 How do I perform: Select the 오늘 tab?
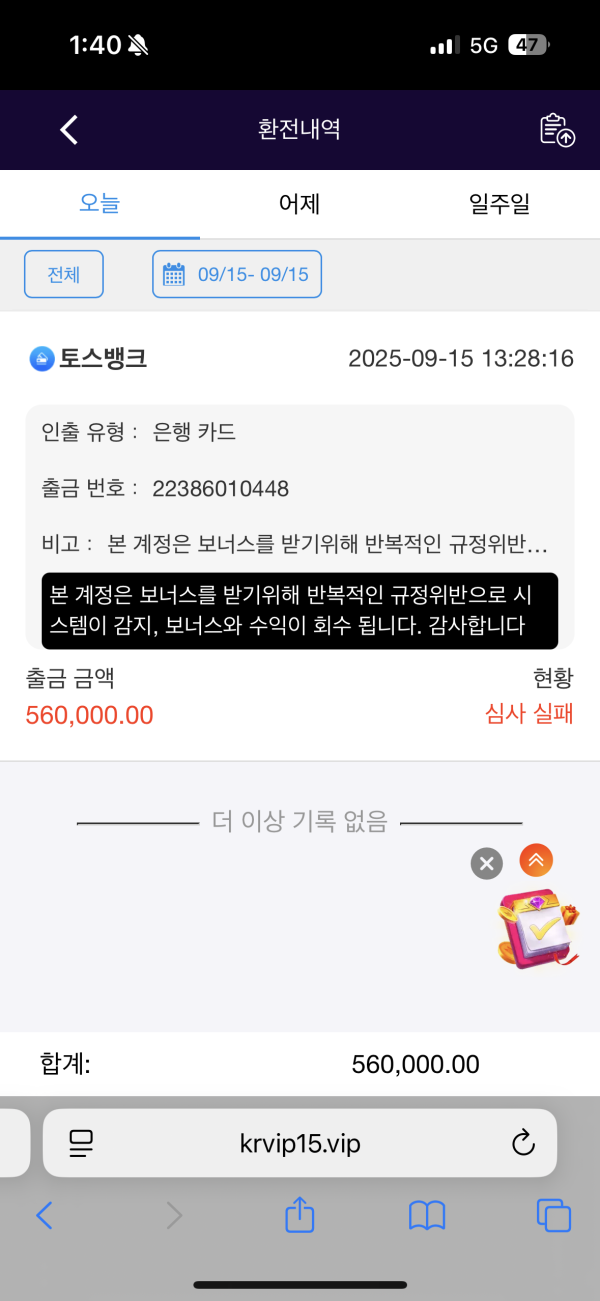pyautogui.click(x=99, y=204)
